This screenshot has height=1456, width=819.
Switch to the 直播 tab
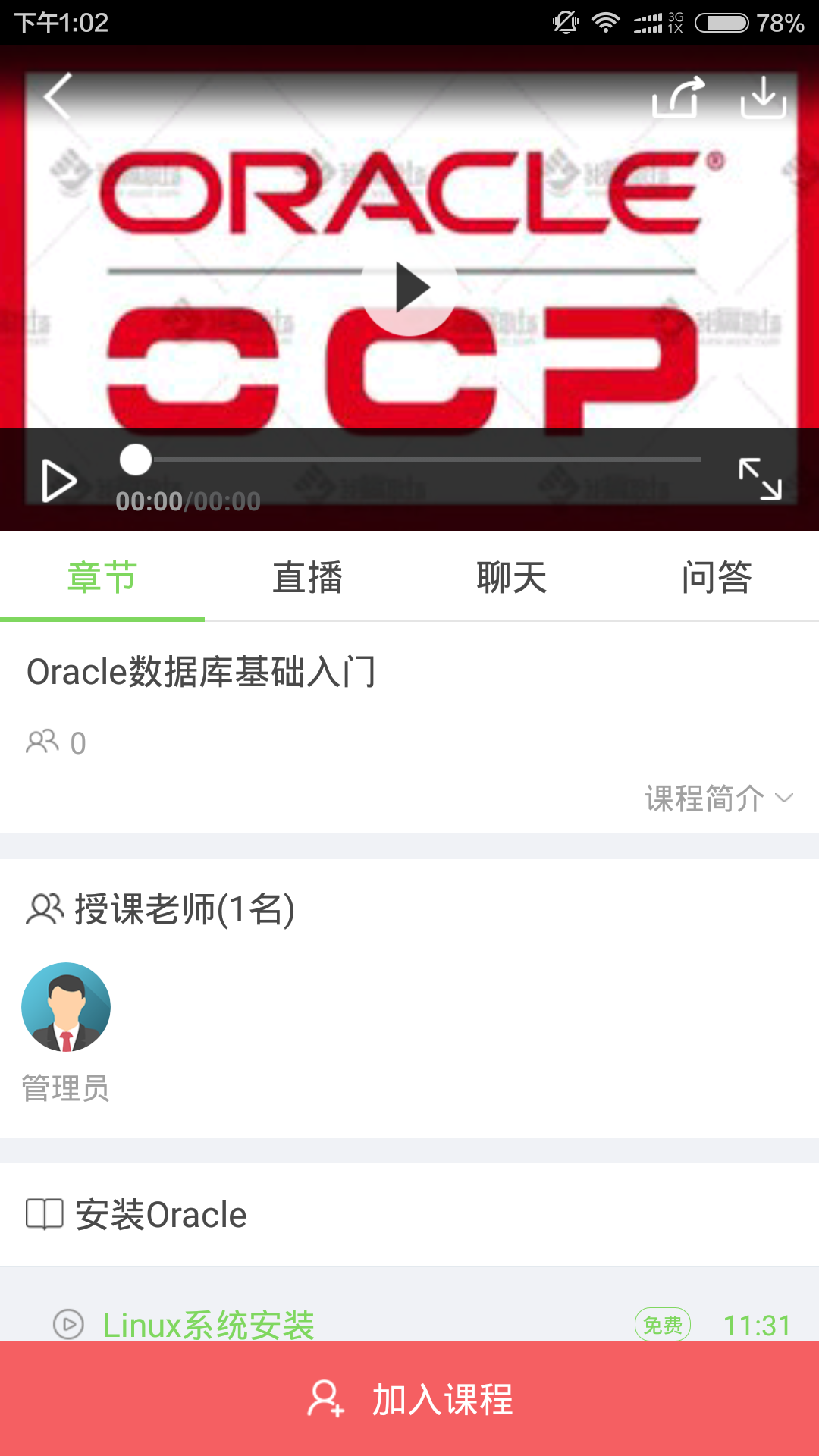(307, 577)
